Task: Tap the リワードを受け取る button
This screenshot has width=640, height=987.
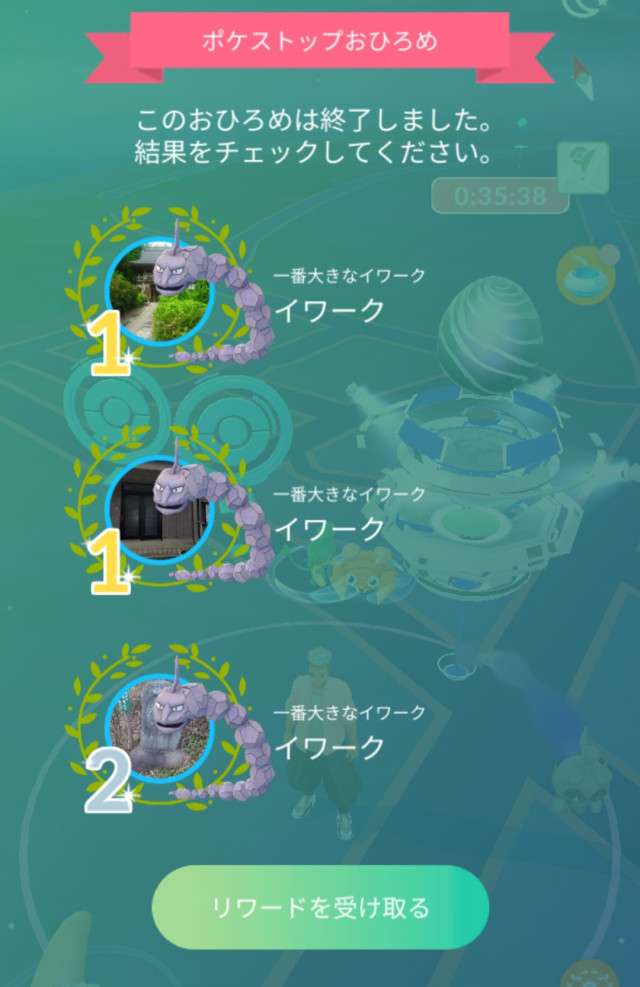Action: coord(320,907)
